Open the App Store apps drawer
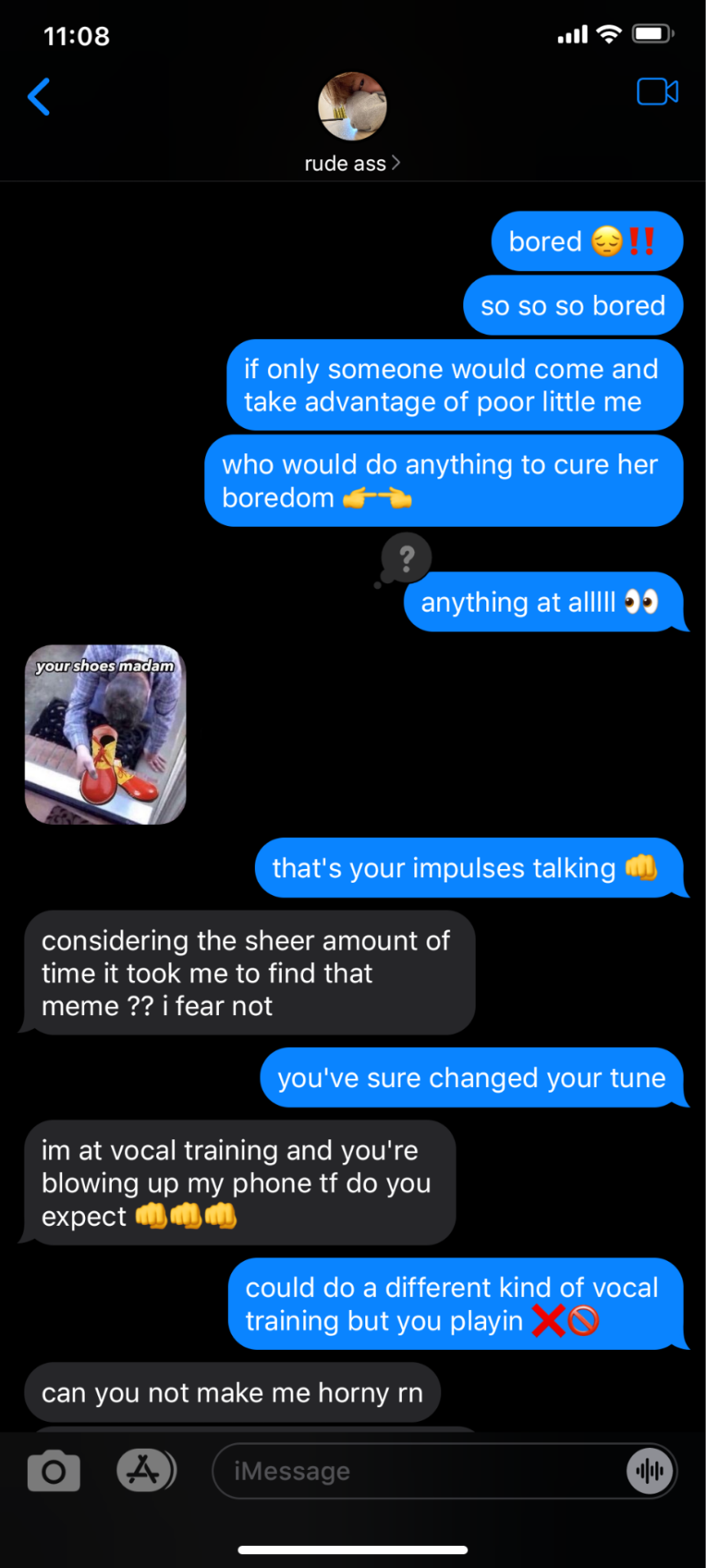The height and width of the screenshot is (1568, 706). (145, 1470)
